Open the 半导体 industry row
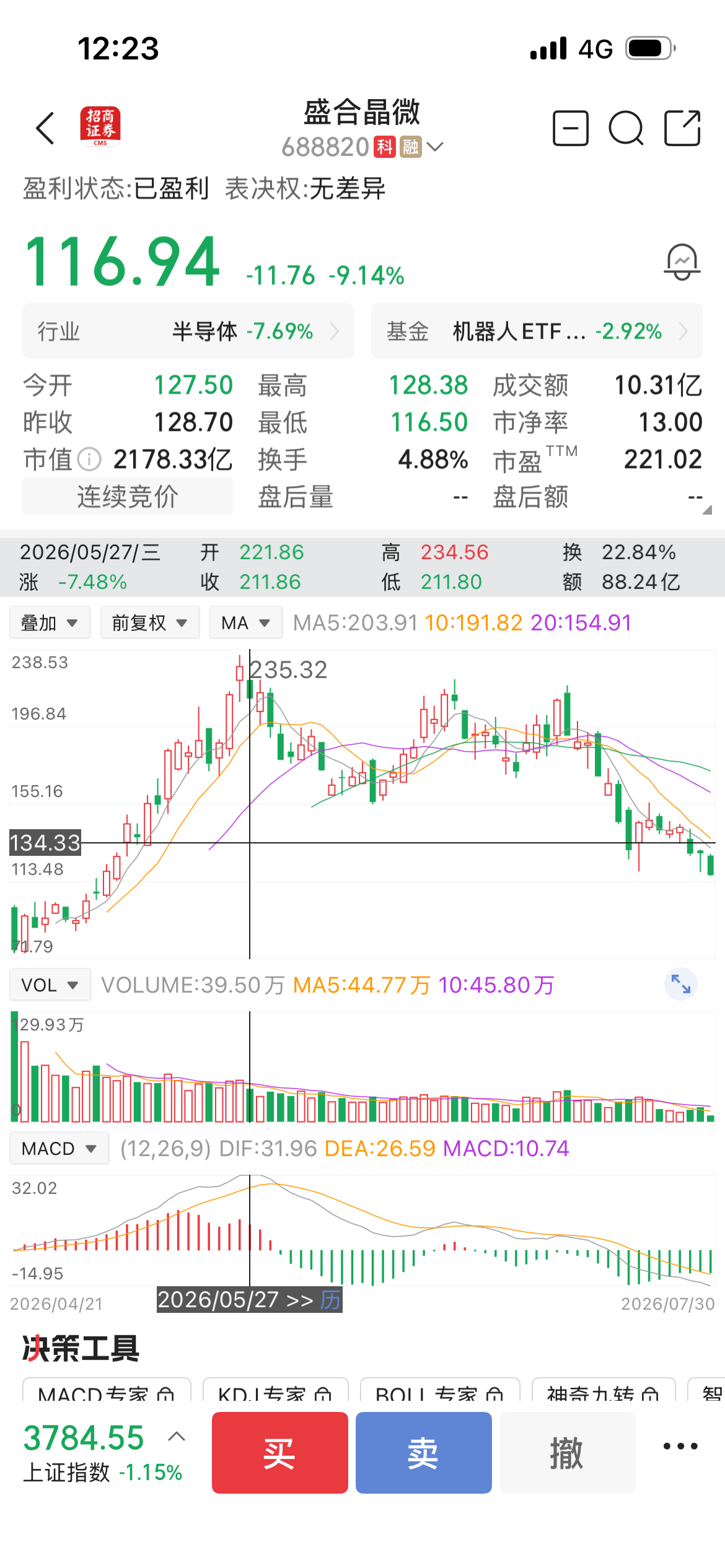Screen dimensions: 725x1568 pyautogui.click(x=188, y=331)
